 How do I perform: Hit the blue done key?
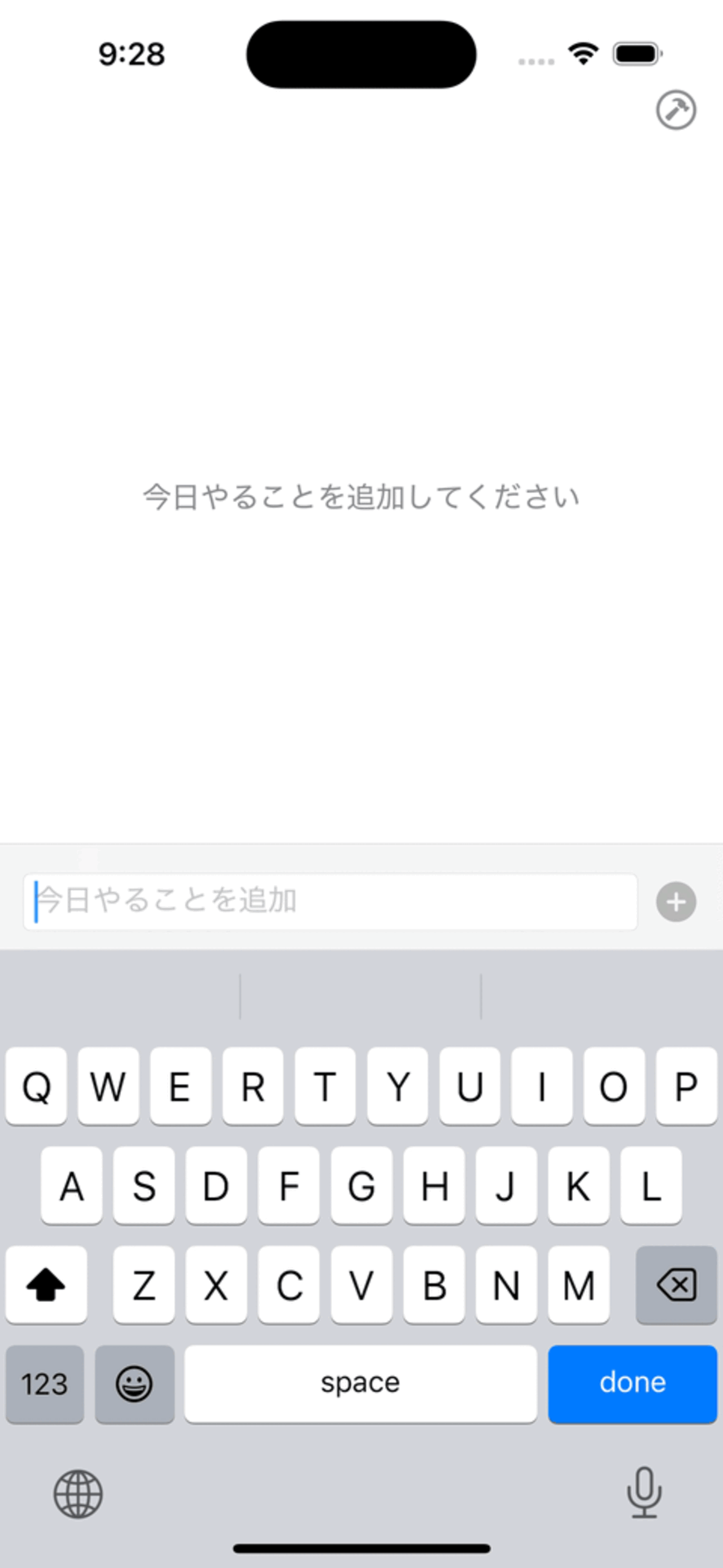pos(632,1383)
